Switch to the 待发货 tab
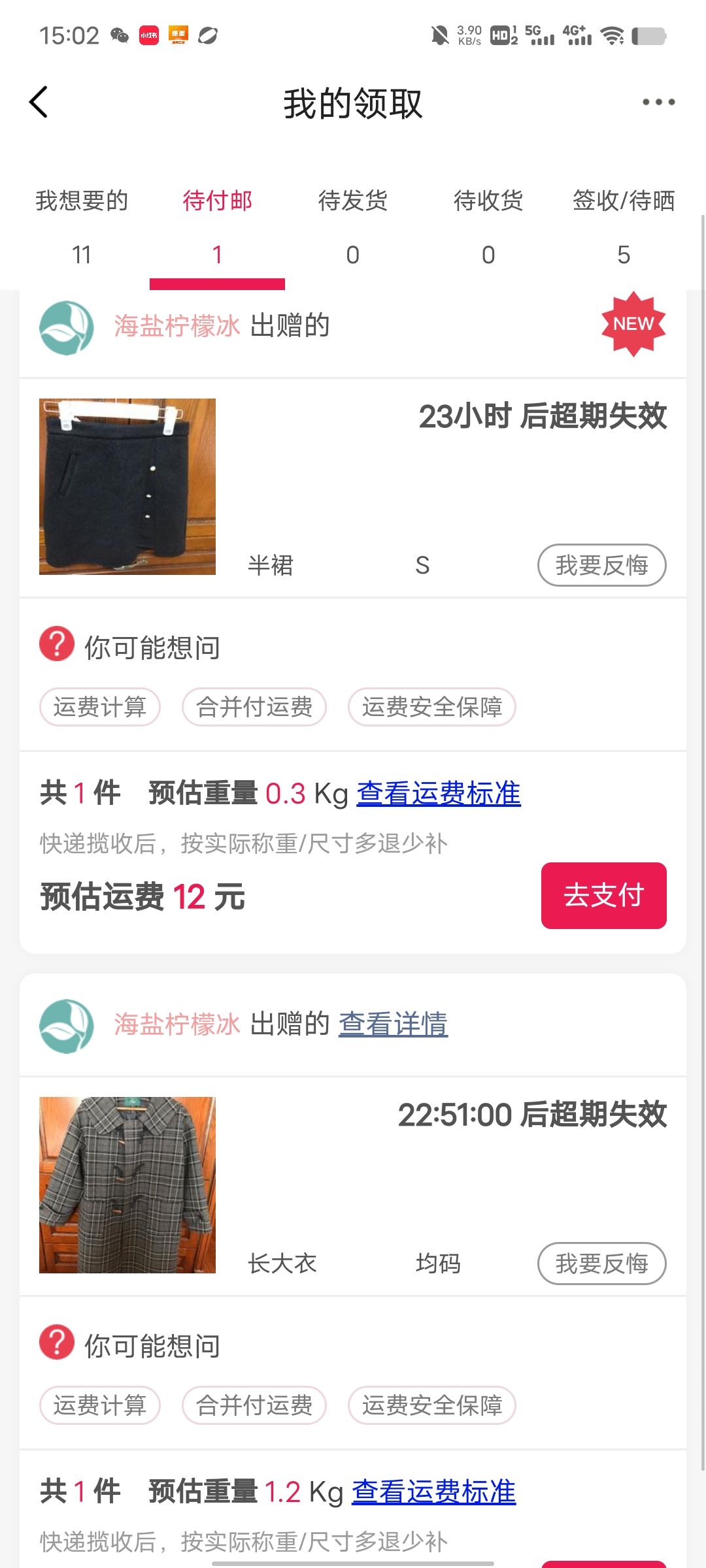The image size is (706, 1568). (x=352, y=225)
